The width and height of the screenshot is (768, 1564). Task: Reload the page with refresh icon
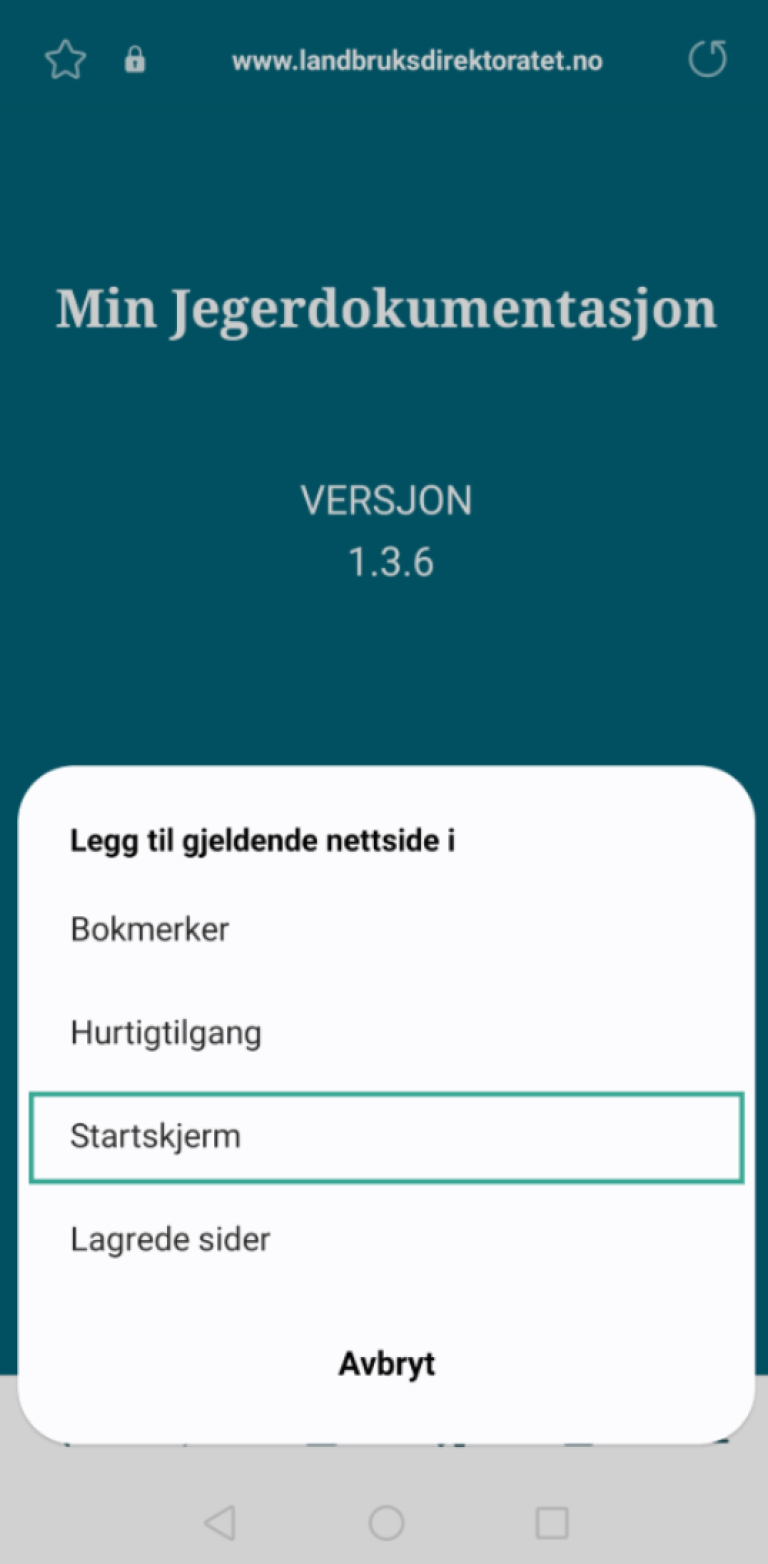[x=707, y=60]
